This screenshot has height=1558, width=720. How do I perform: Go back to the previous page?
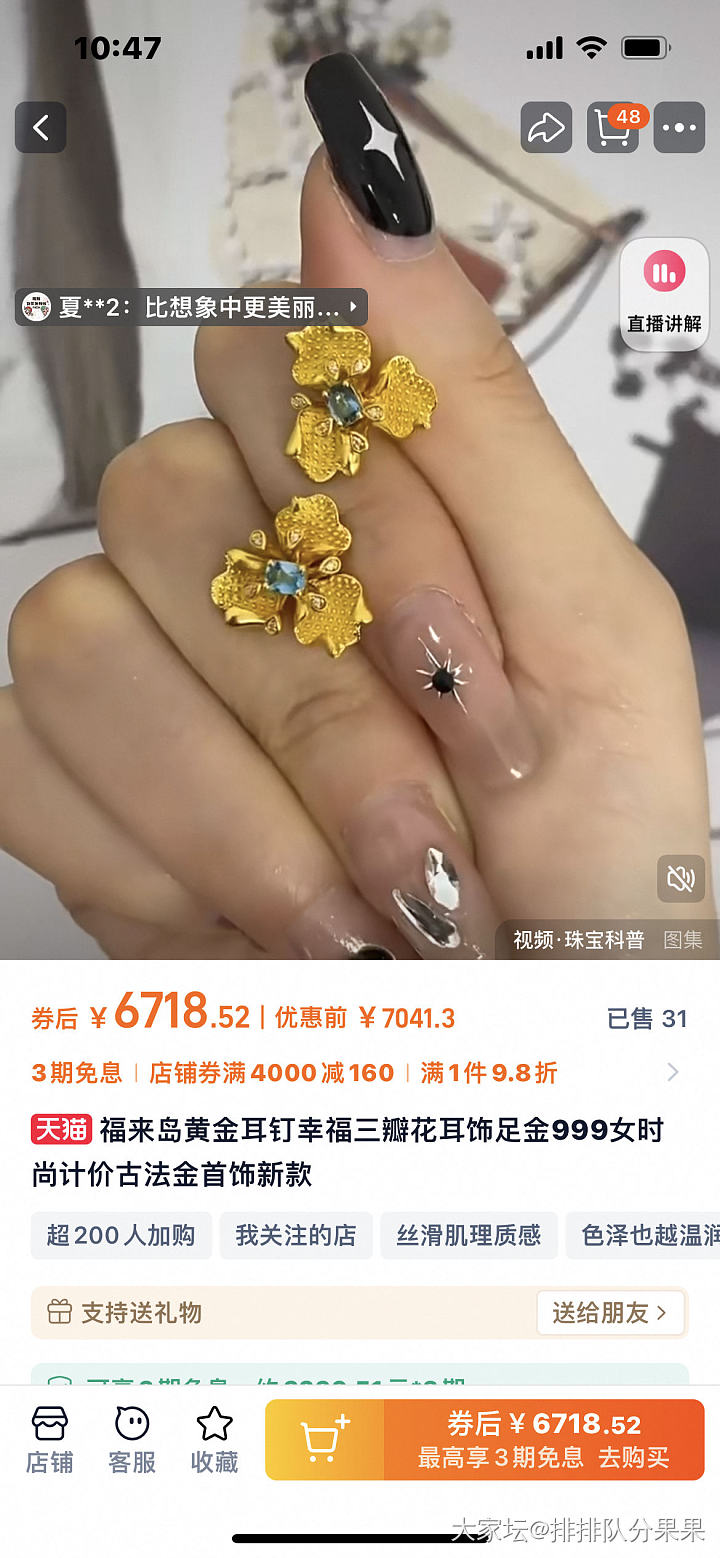click(x=40, y=127)
